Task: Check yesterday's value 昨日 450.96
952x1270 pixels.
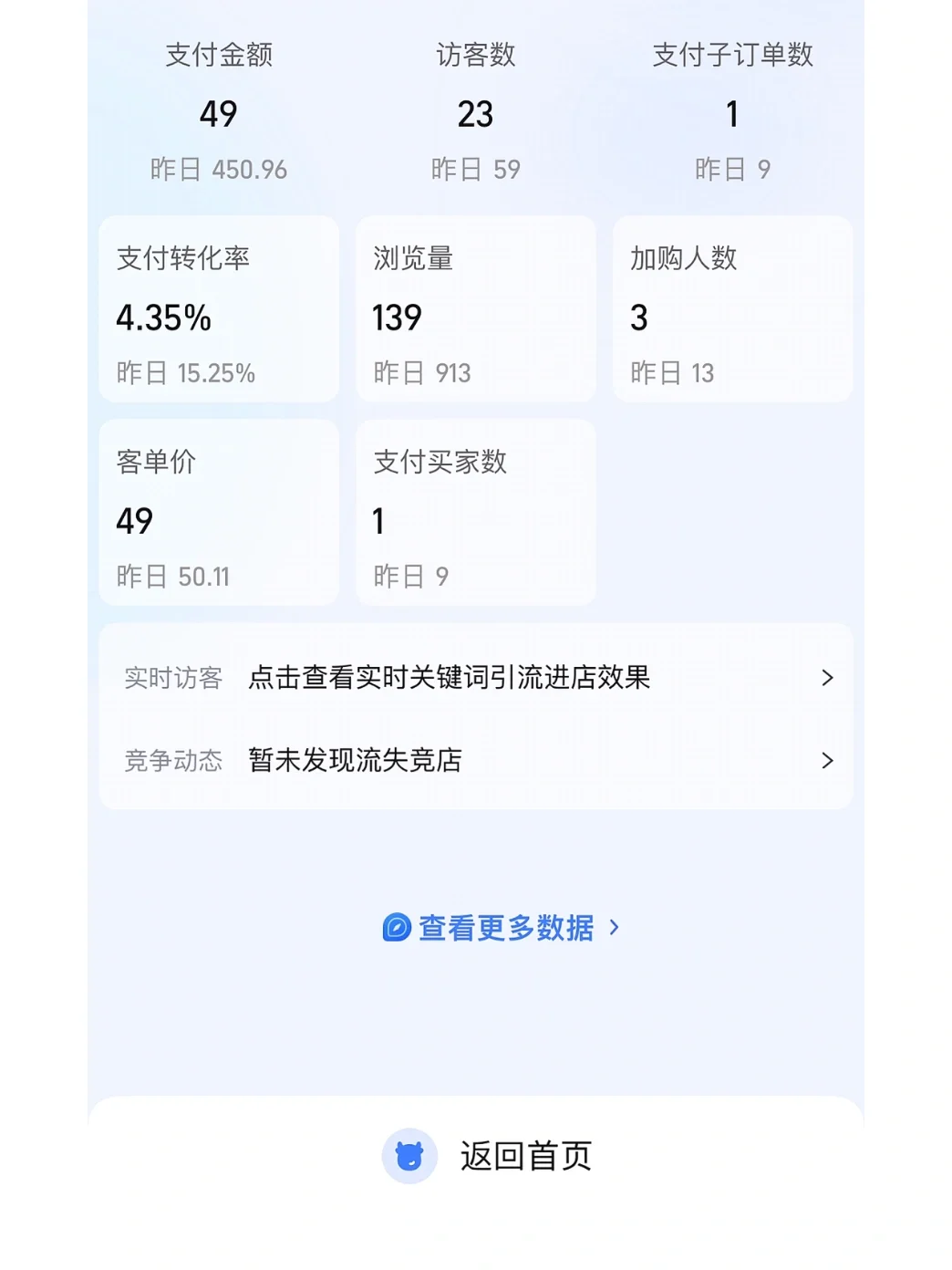Action: click(x=217, y=169)
